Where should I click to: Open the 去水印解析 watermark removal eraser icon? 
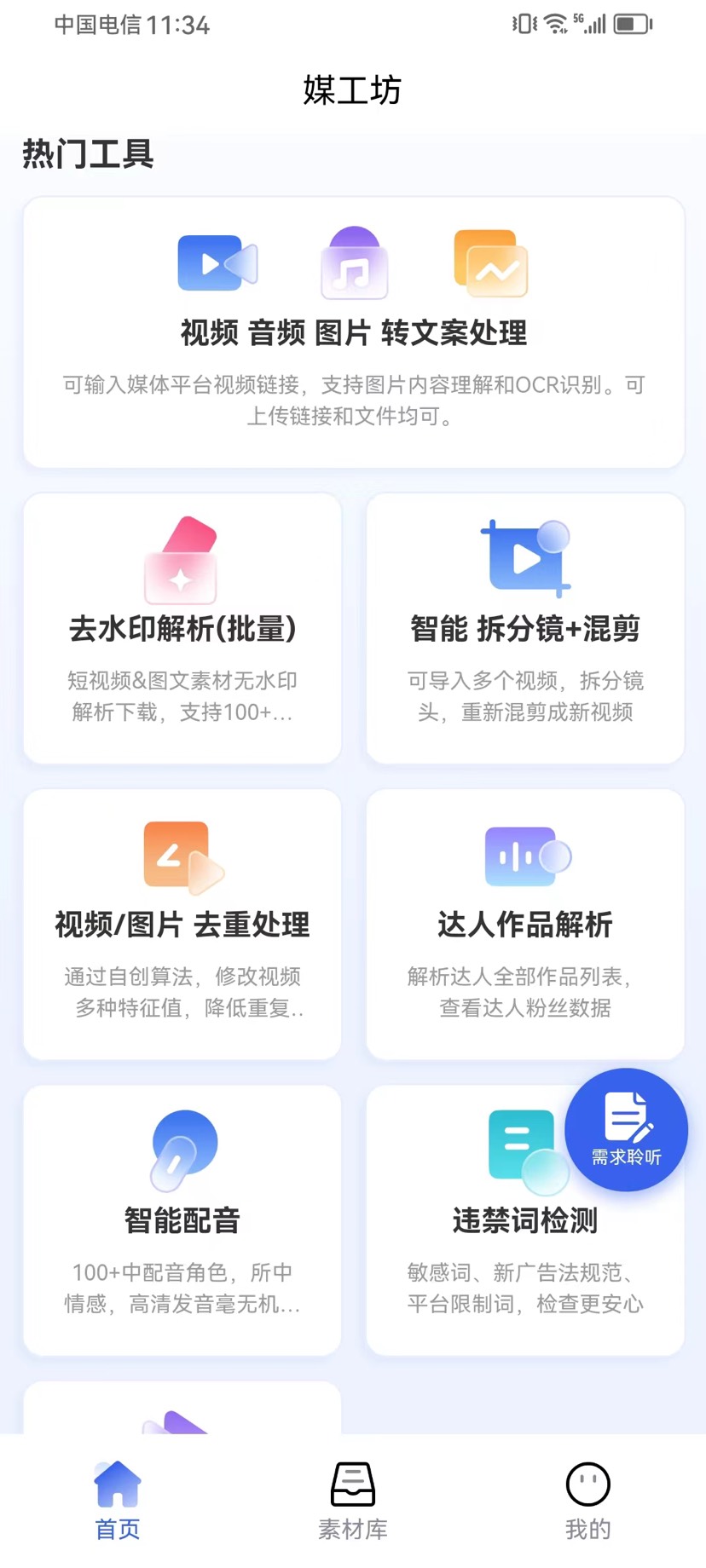point(181,558)
